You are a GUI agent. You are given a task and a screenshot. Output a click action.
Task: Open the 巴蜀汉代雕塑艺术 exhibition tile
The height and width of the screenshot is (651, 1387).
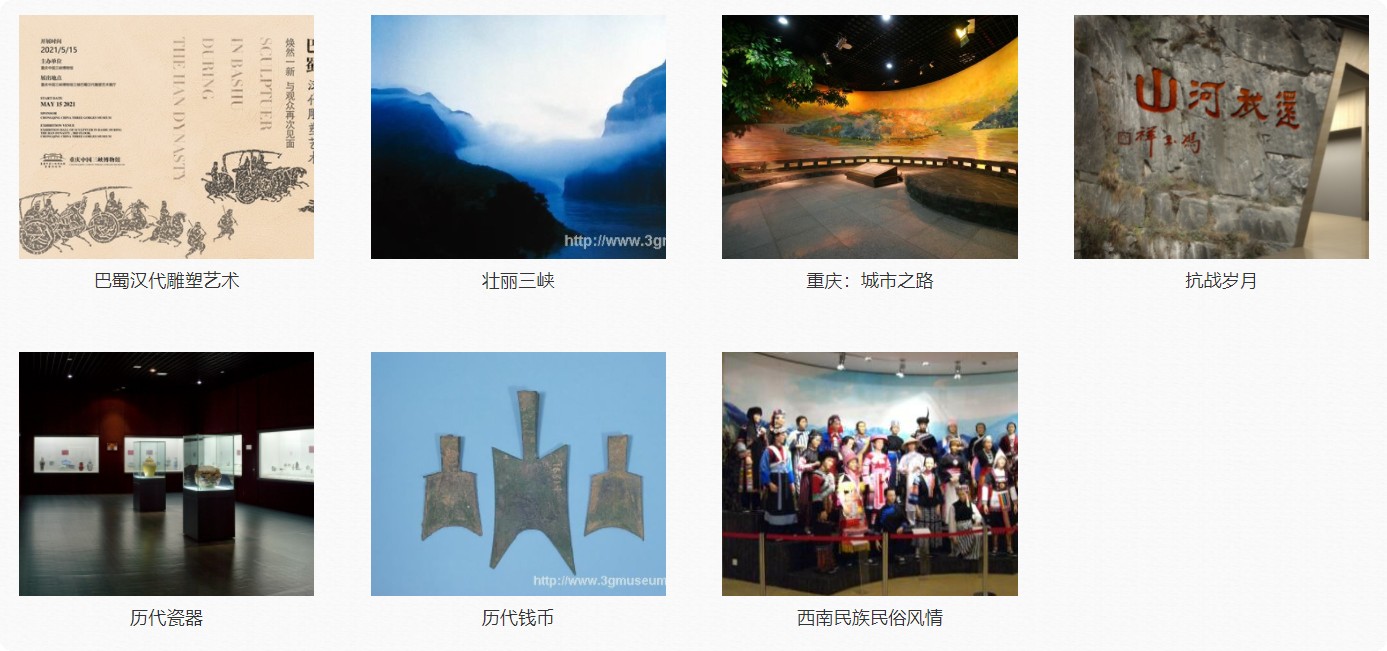pos(166,137)
